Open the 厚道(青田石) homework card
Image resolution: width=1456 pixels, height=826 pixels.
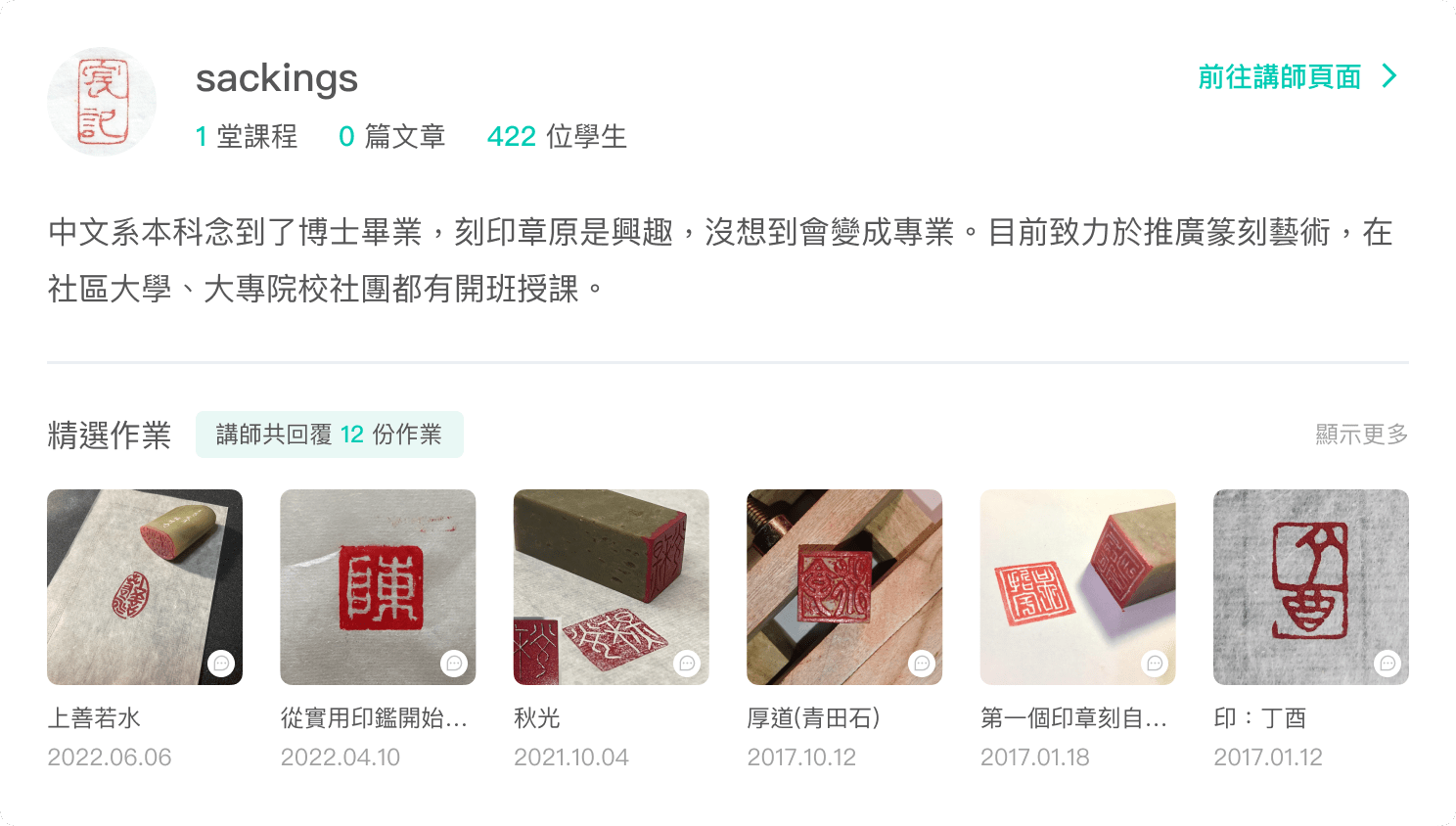[x=844, y=587]
